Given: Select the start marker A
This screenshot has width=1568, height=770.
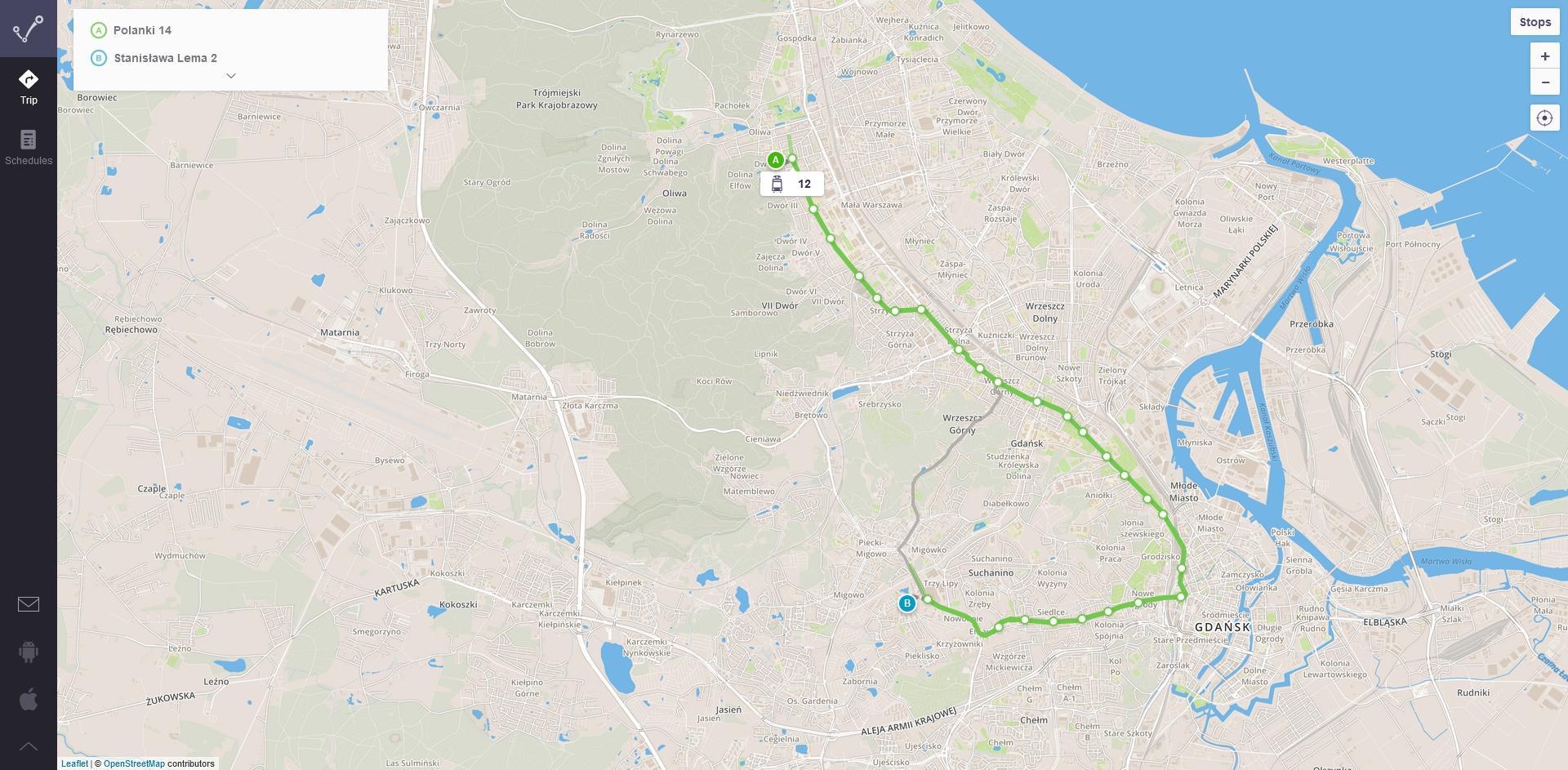Looking at the screenshot, I should point(776,160).
